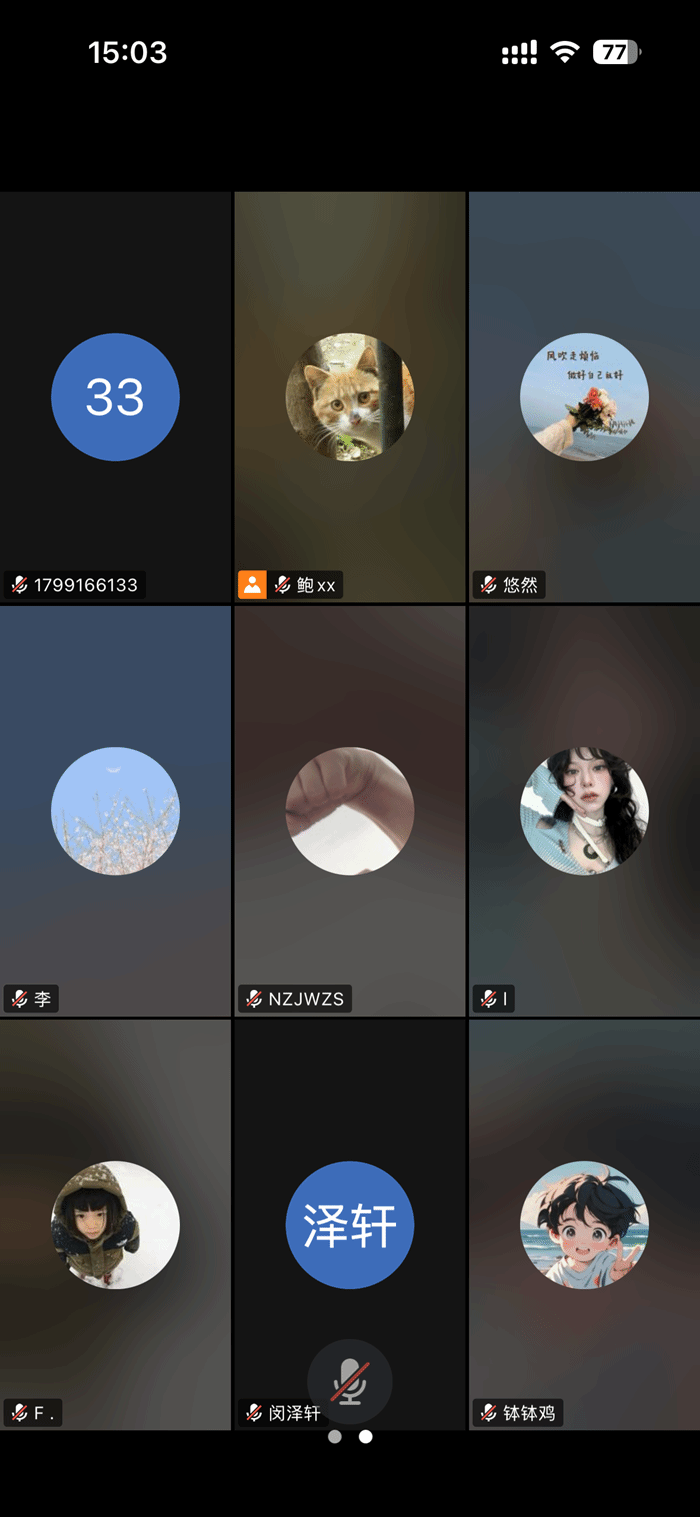This screenshot has width=700, height=1517.
Task: Select the 李 participant tile
Action: [x=115, y=811]
